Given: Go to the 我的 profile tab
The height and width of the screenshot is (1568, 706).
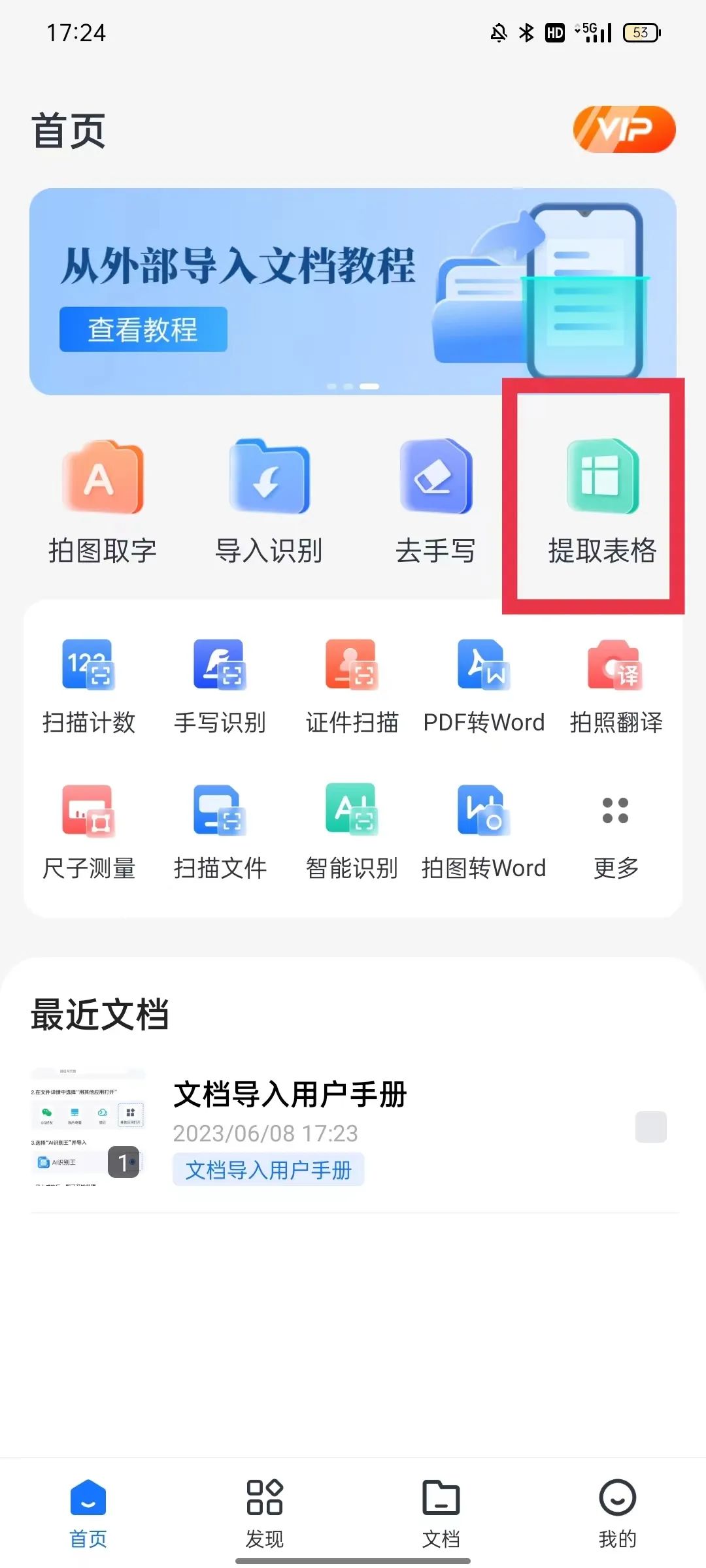Looking at the screenshot, I should point(618,1509).
